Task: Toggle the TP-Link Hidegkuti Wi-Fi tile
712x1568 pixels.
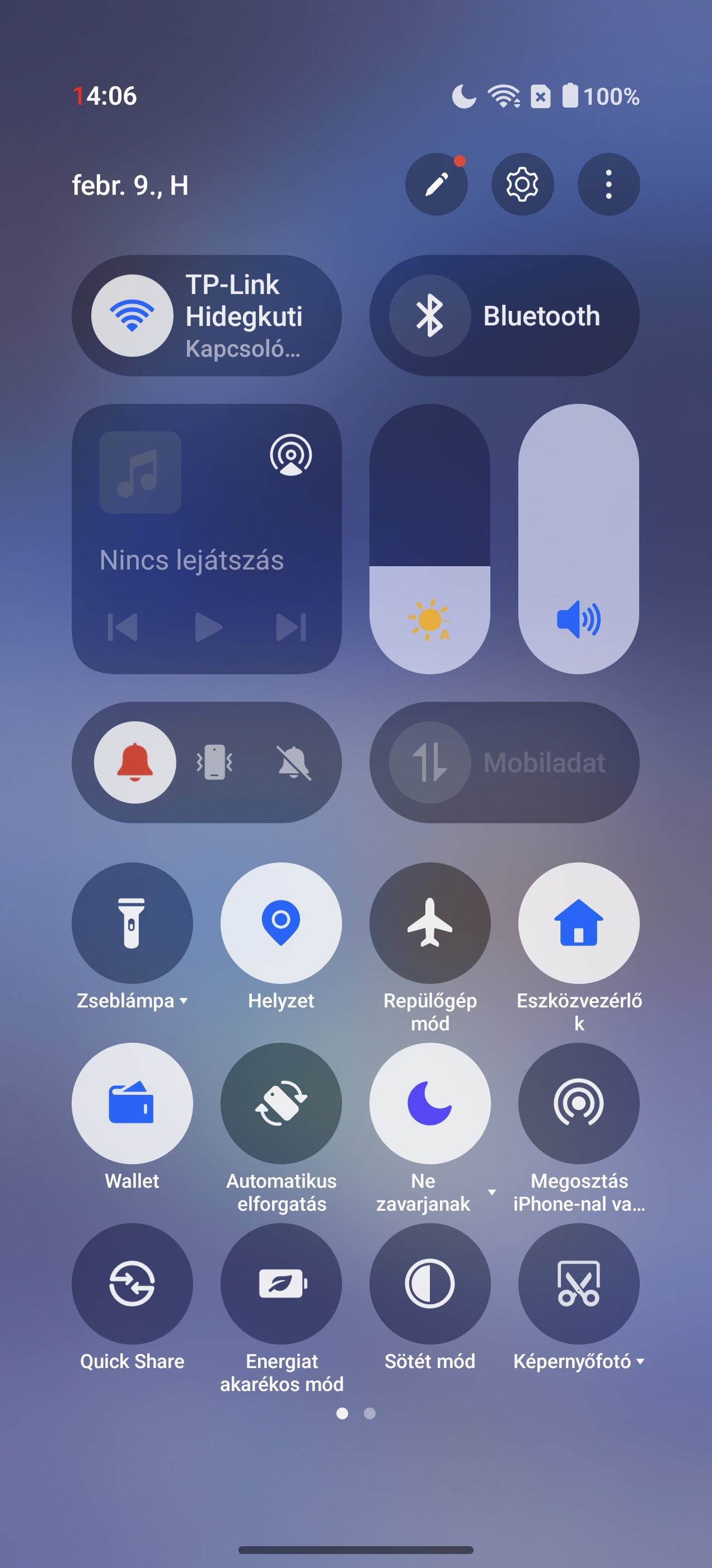Action: [207, 315]
